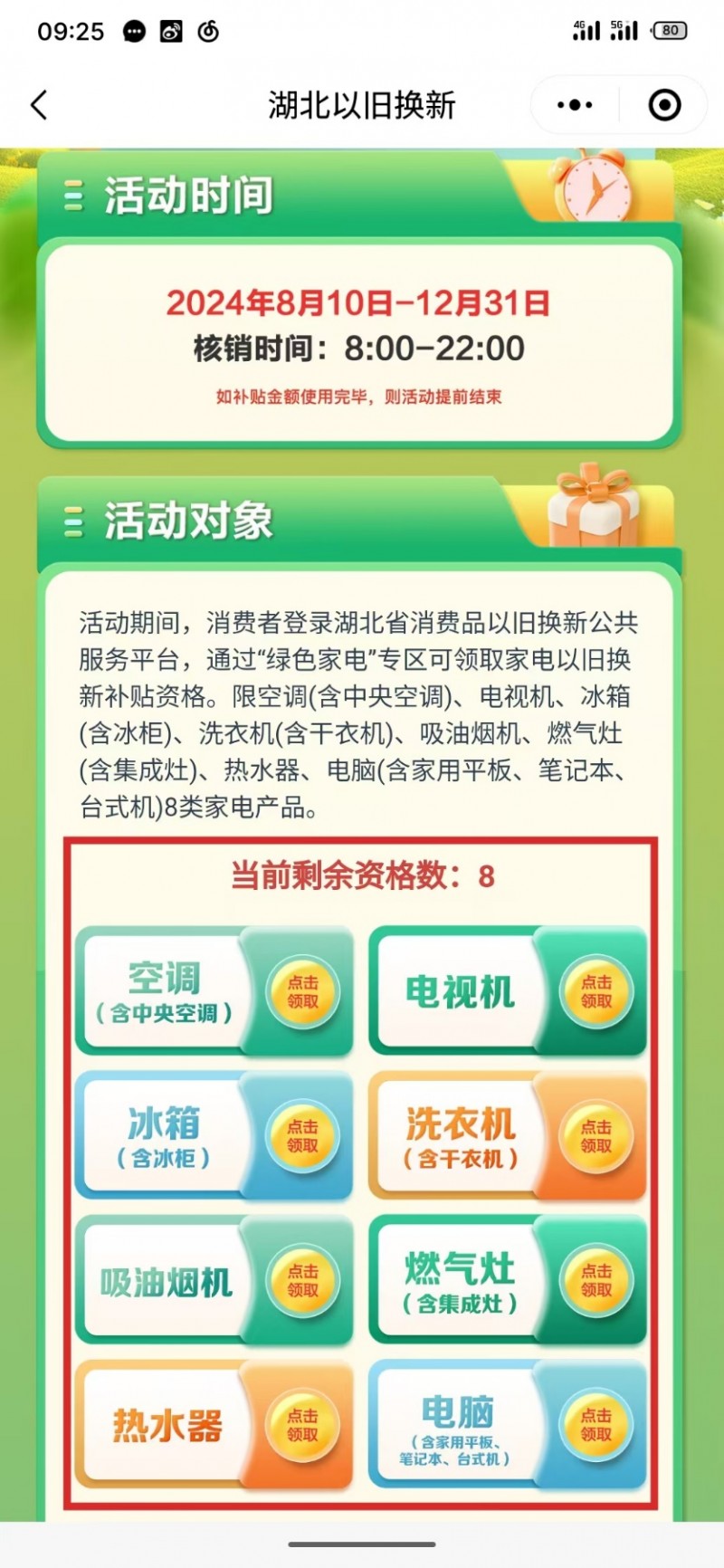Claim the 电脑 computer subsidy

coord(596,1425)
